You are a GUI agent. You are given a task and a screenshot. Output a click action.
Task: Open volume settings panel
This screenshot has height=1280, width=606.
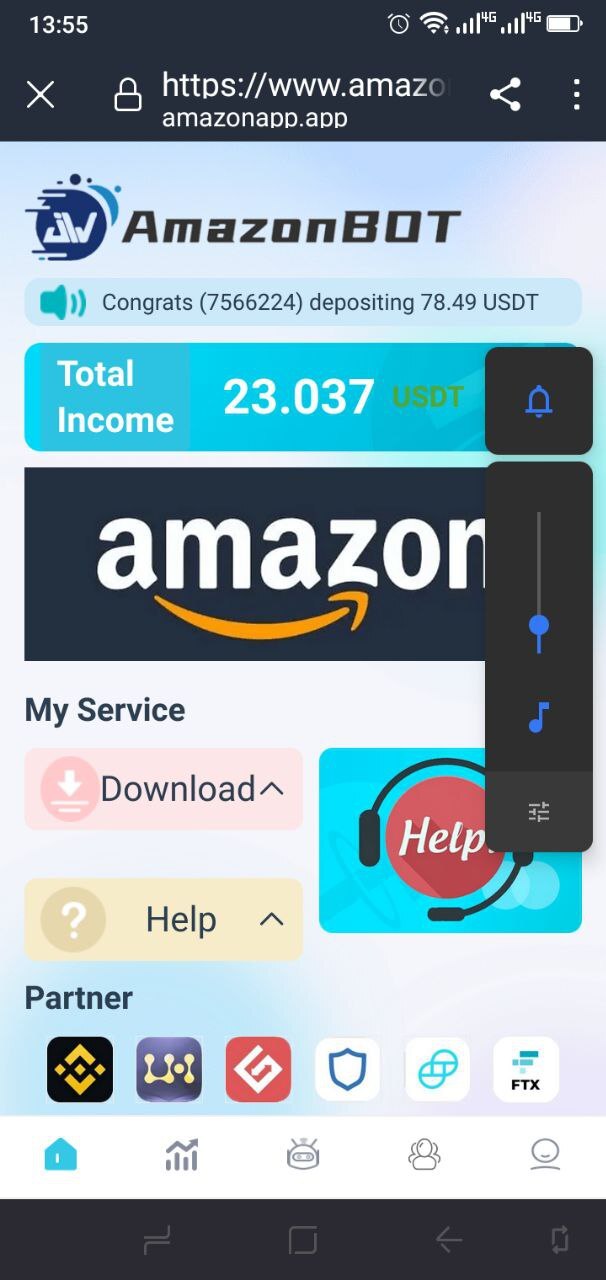point(539,812)
